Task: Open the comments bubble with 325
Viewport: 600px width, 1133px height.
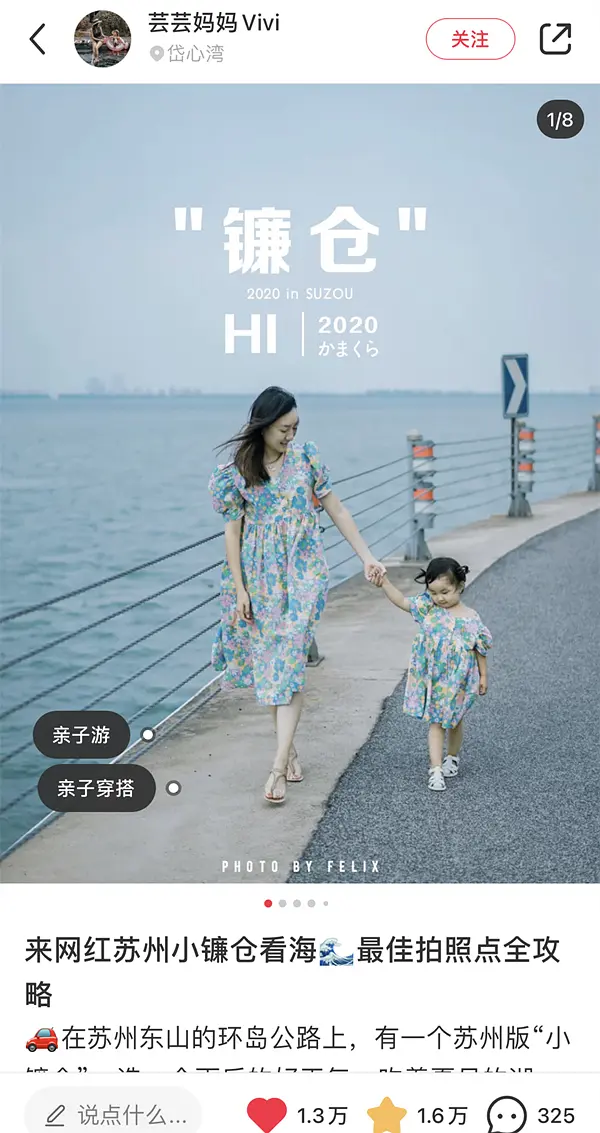Action: [507, 1114]
